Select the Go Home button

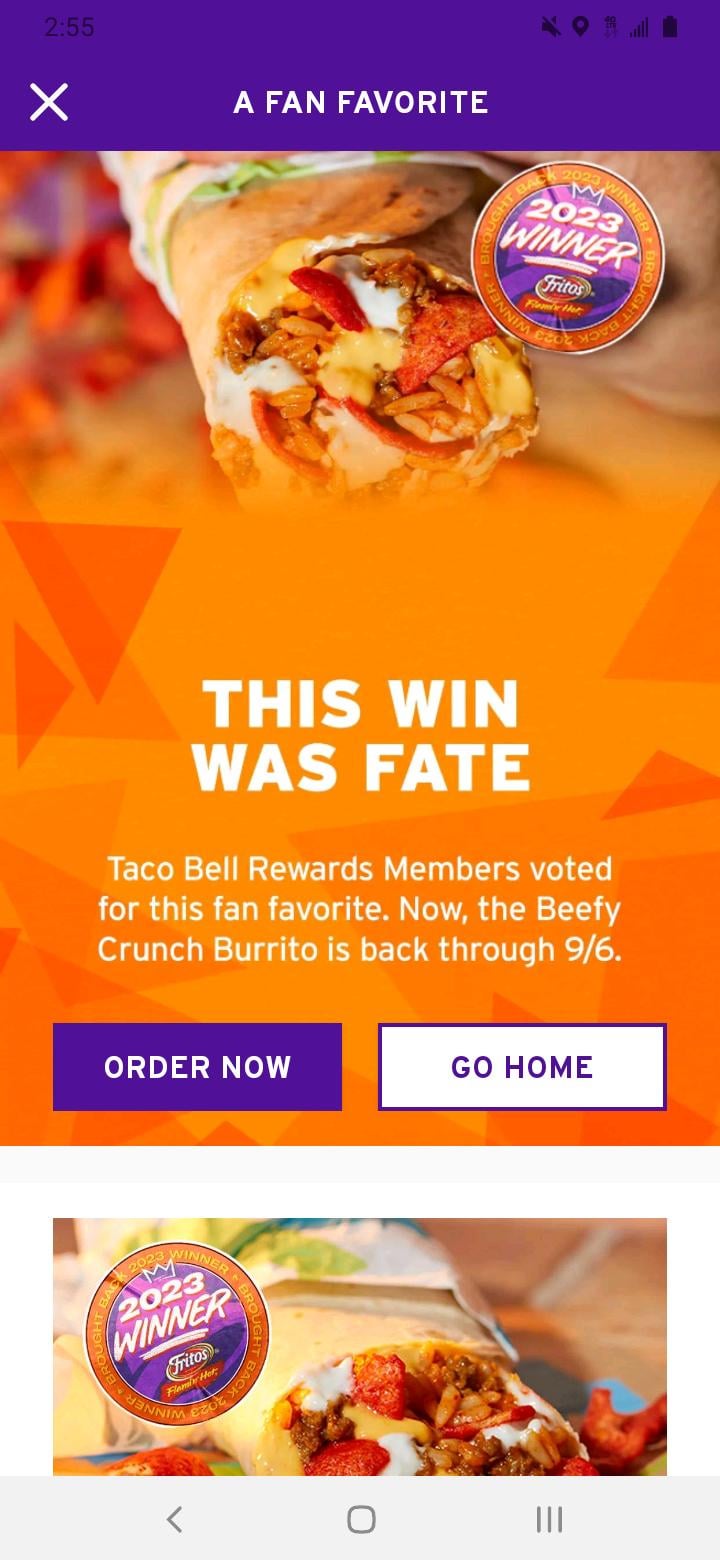click(522, 1067)
